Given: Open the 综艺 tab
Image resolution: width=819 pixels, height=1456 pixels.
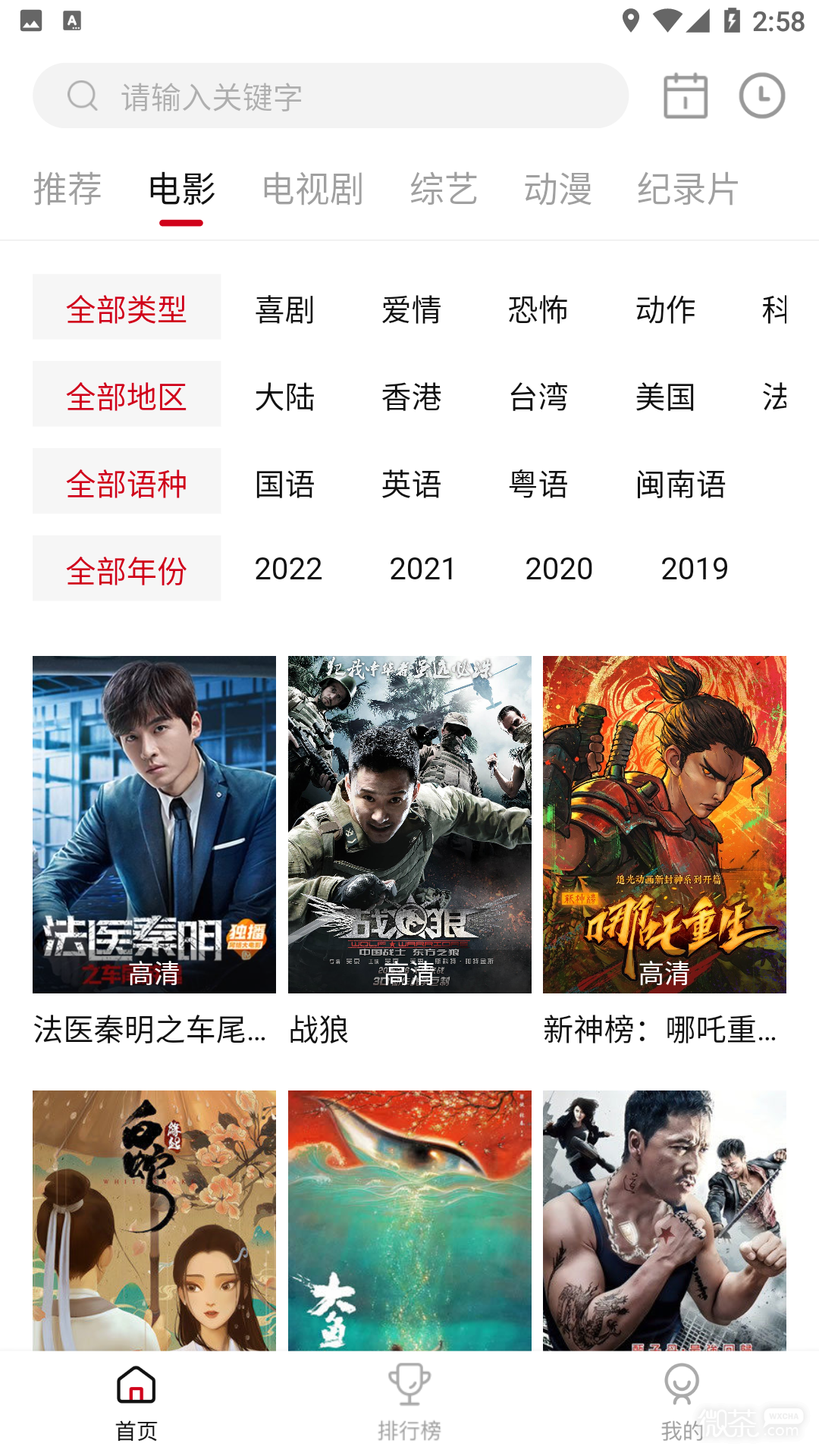Looking at the screenshot, I should pos(444,189).
